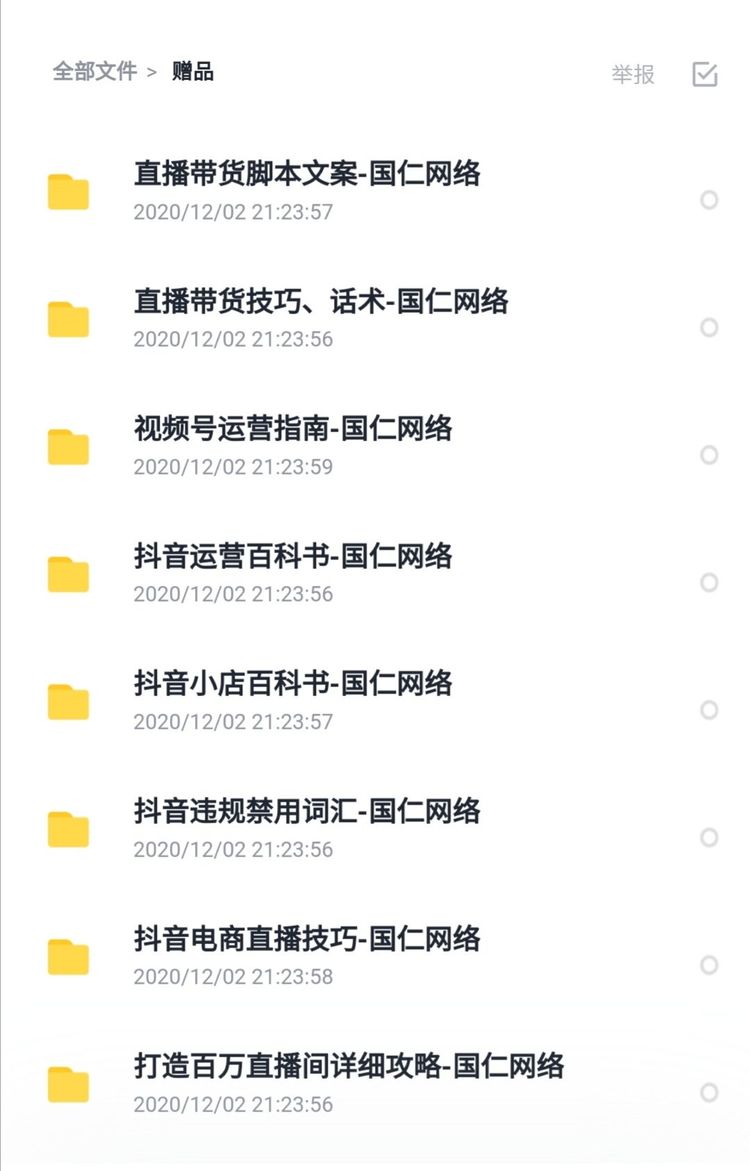Mark 视频号运营指南 folder as selected
The image size is (750, 1171).
709,455
